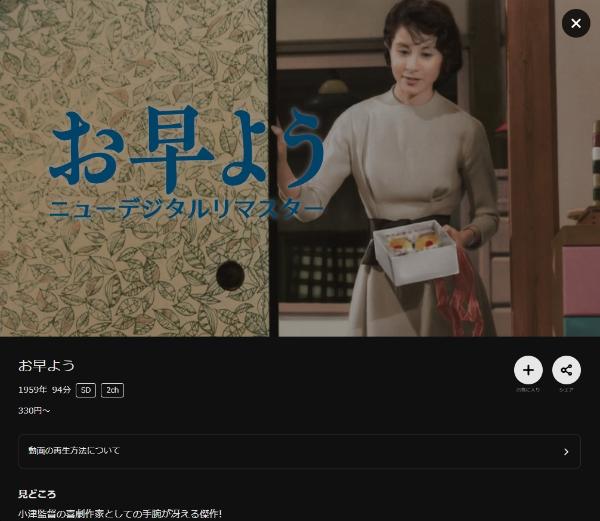
Task: Close the お早よう detail view
Action: coord(576,23)
